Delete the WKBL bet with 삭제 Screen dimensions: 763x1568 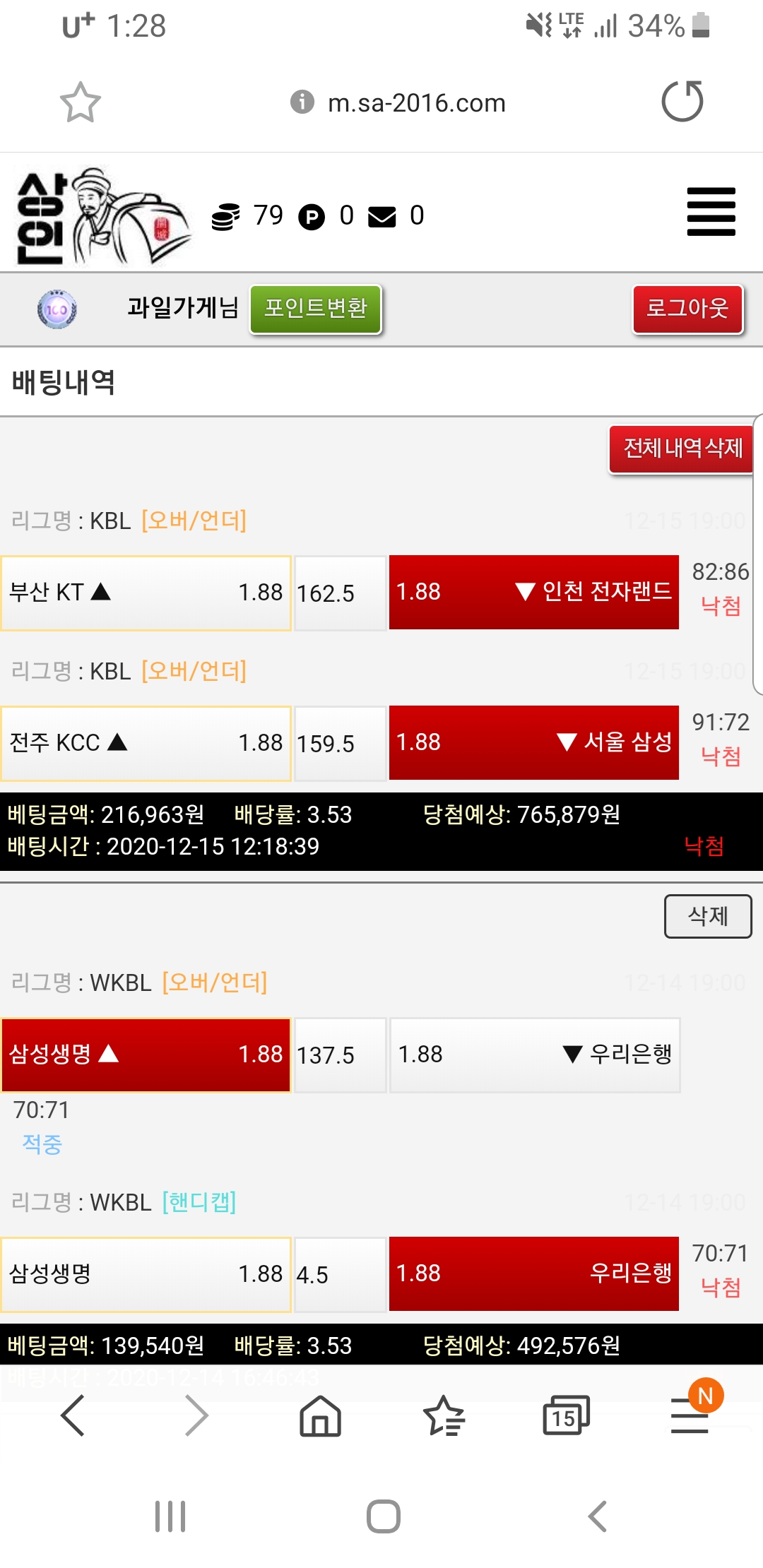click(707, 916)
